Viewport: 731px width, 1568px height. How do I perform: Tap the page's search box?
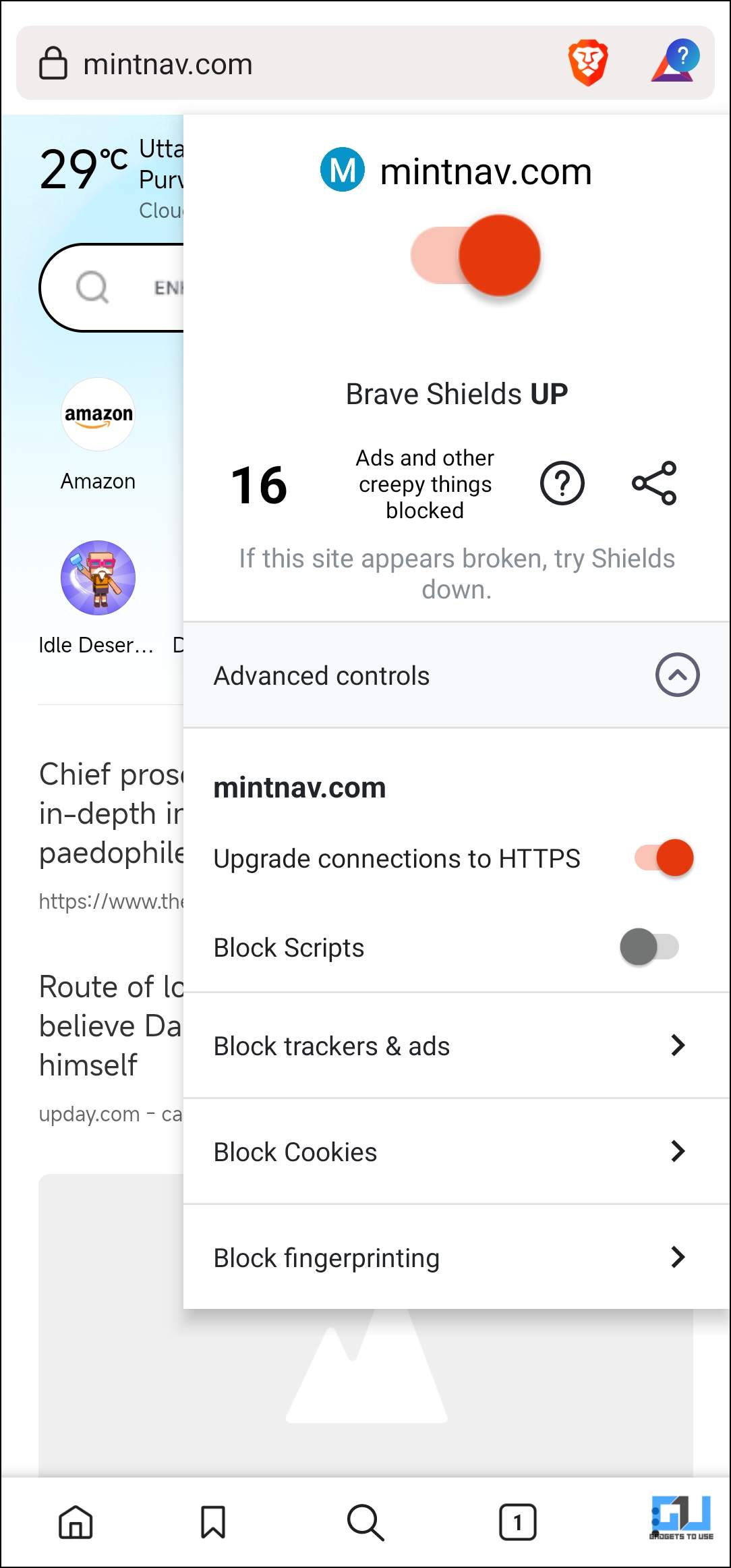click(x=111, y=287)
